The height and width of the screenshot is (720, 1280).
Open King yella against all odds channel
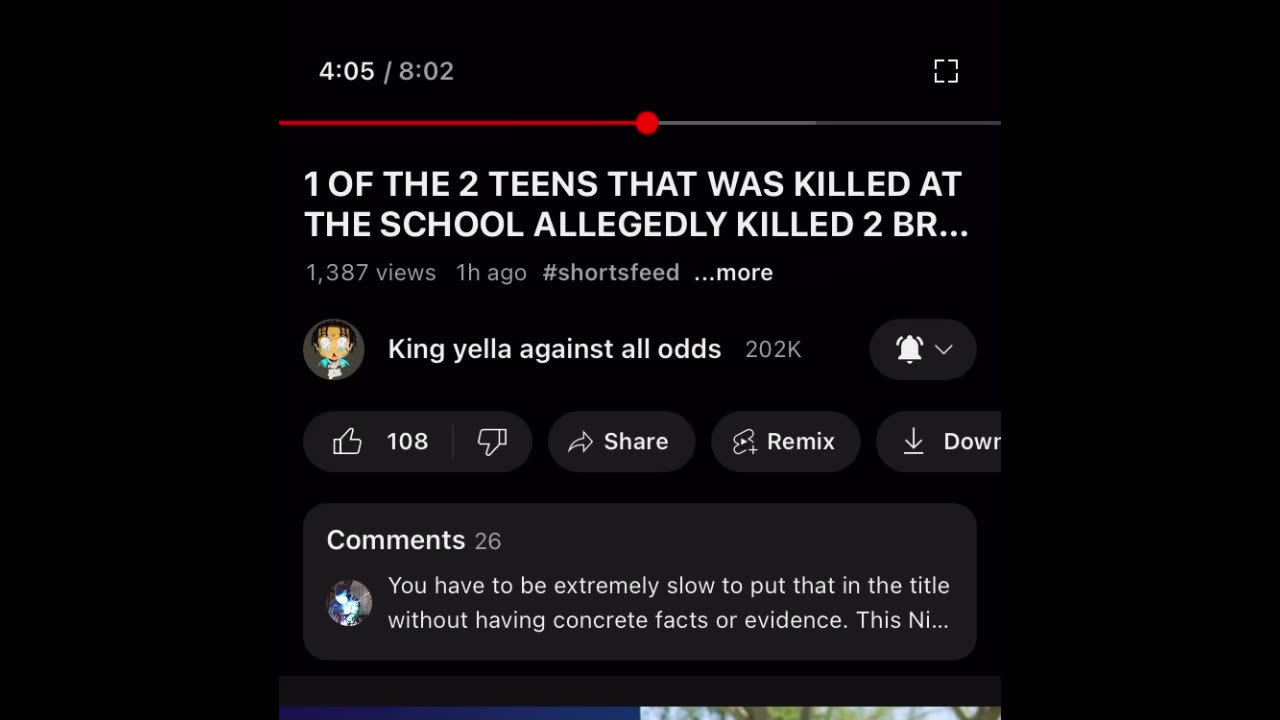553,349
